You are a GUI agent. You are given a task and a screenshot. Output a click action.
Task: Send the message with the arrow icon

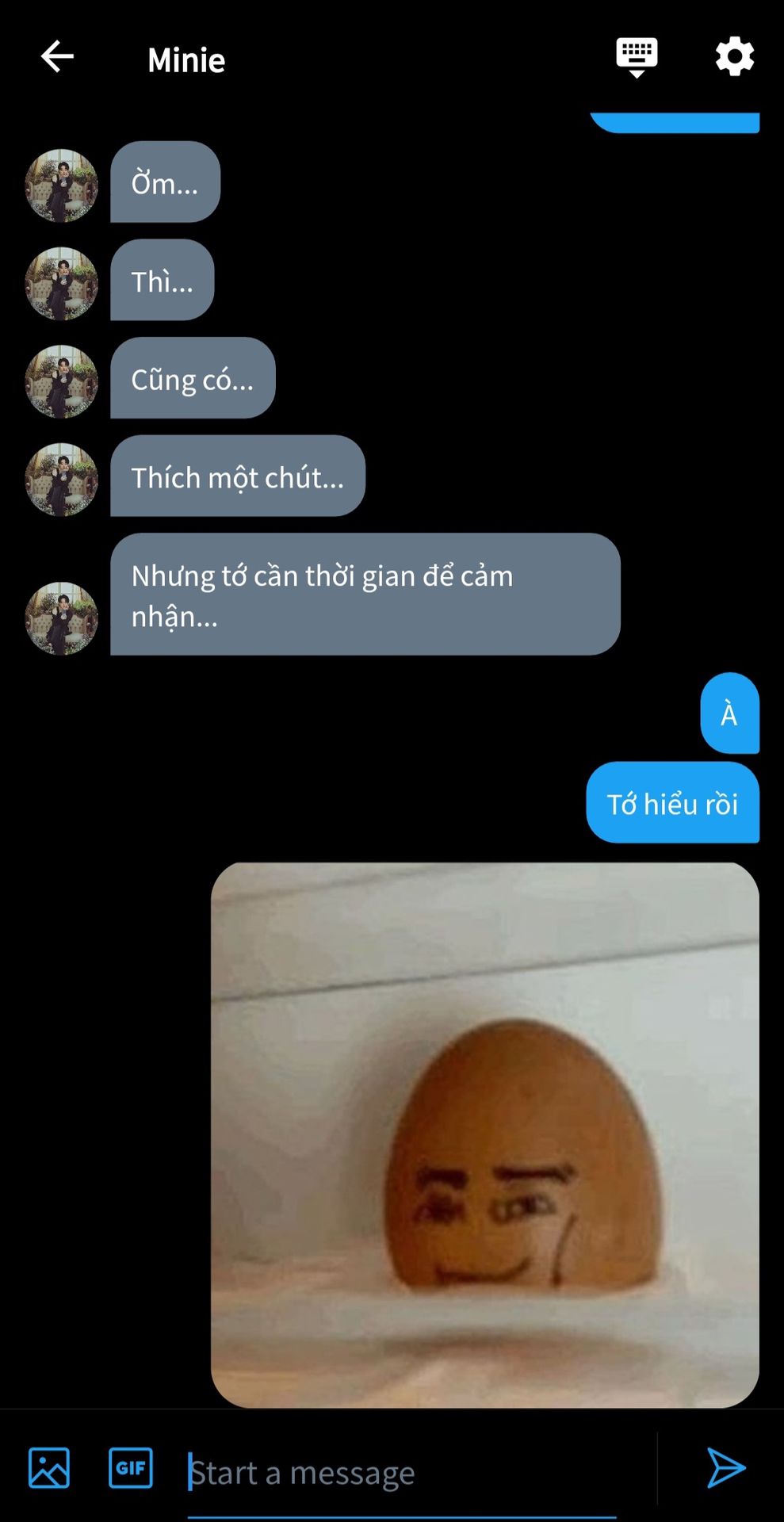click(725, 1467)
